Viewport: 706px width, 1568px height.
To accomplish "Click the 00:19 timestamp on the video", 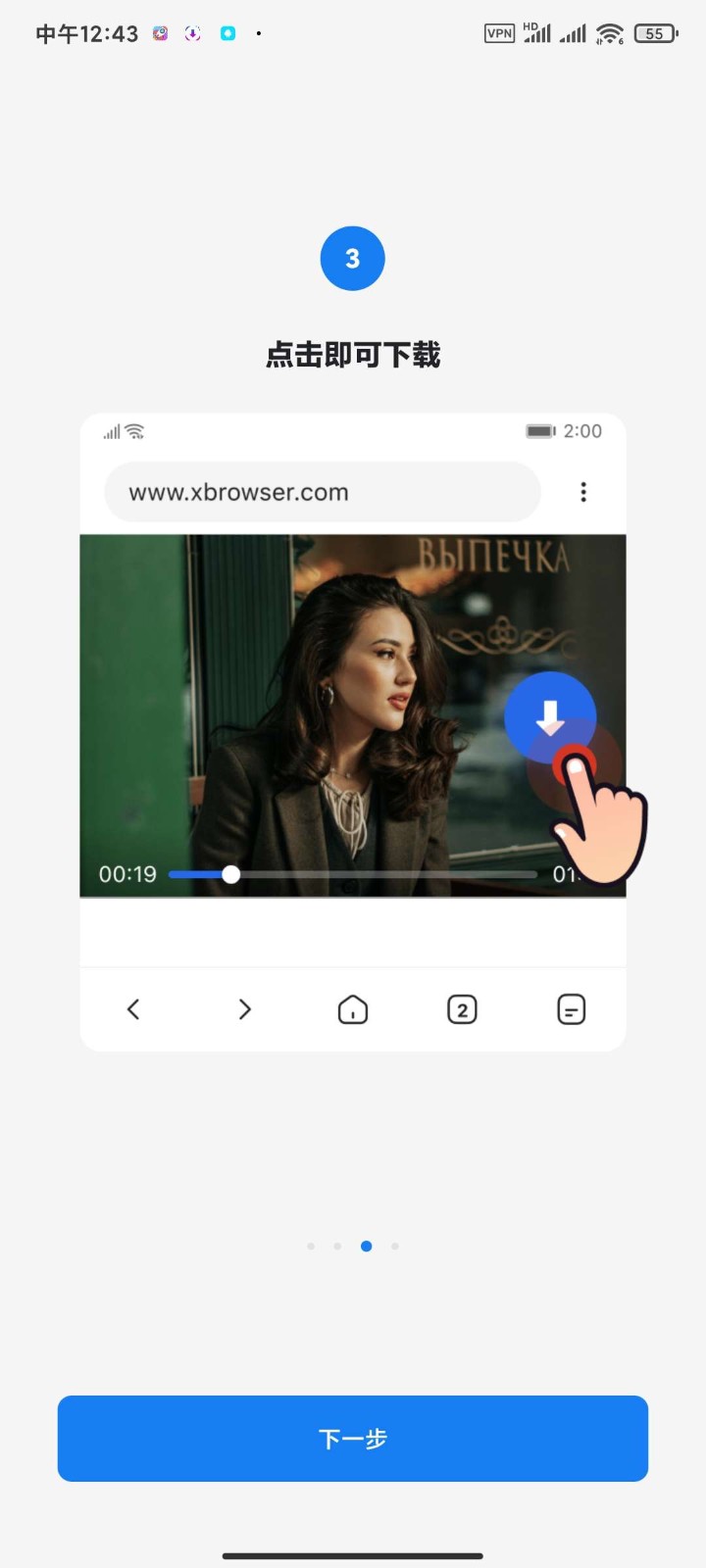I will tap(126, 873).
